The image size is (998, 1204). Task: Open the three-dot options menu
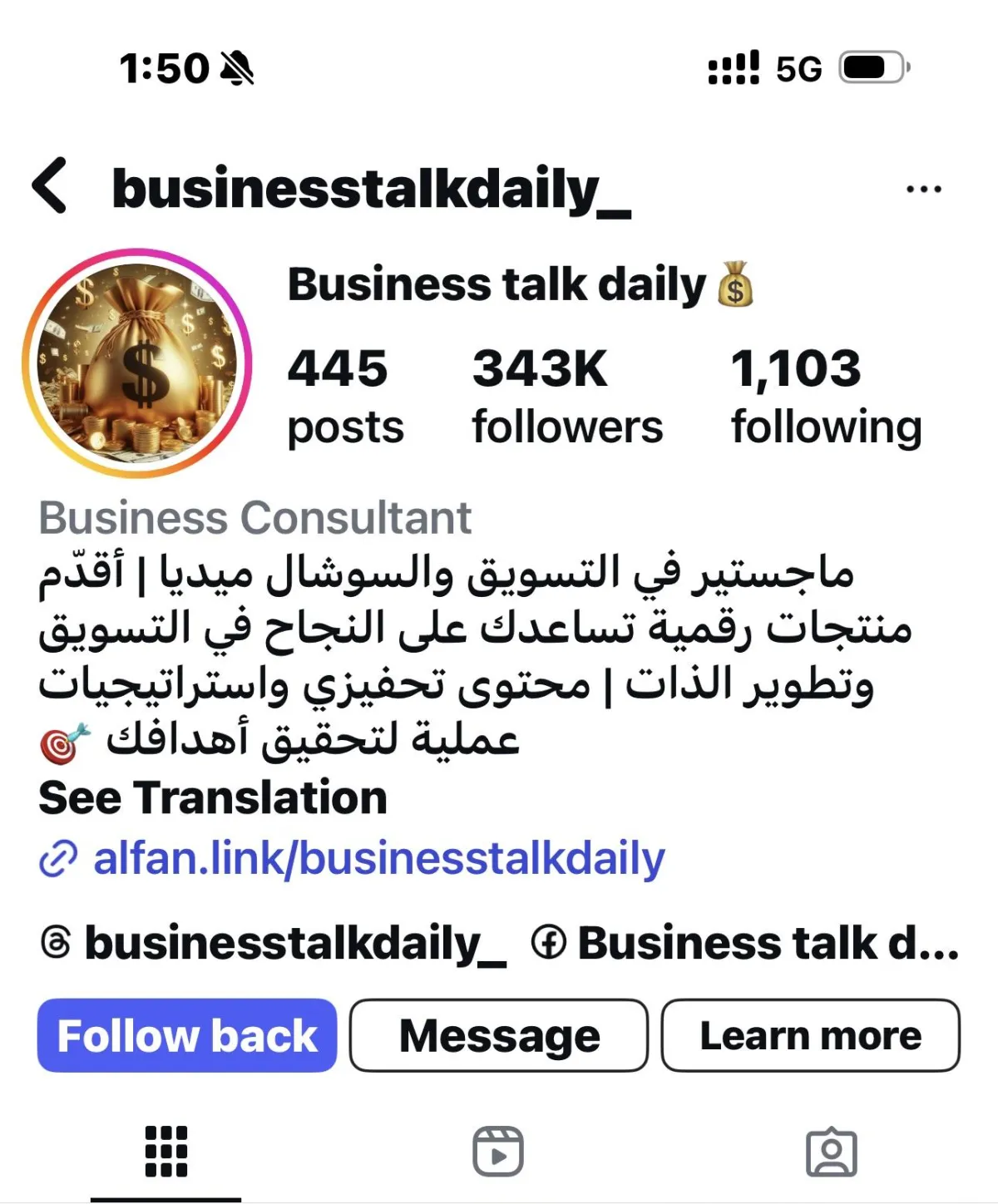923,190
